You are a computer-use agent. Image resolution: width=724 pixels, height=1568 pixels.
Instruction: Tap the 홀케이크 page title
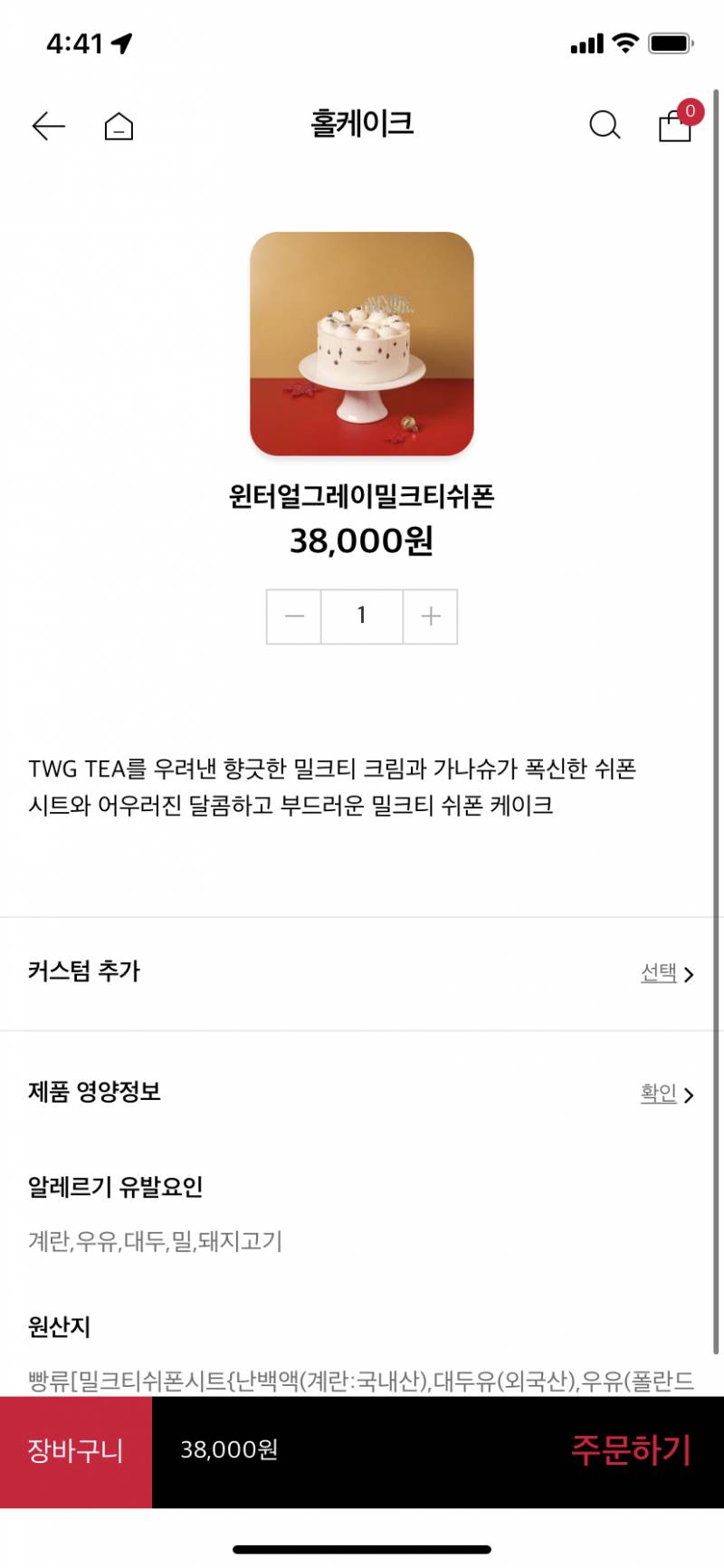click(x=361, y=123)
